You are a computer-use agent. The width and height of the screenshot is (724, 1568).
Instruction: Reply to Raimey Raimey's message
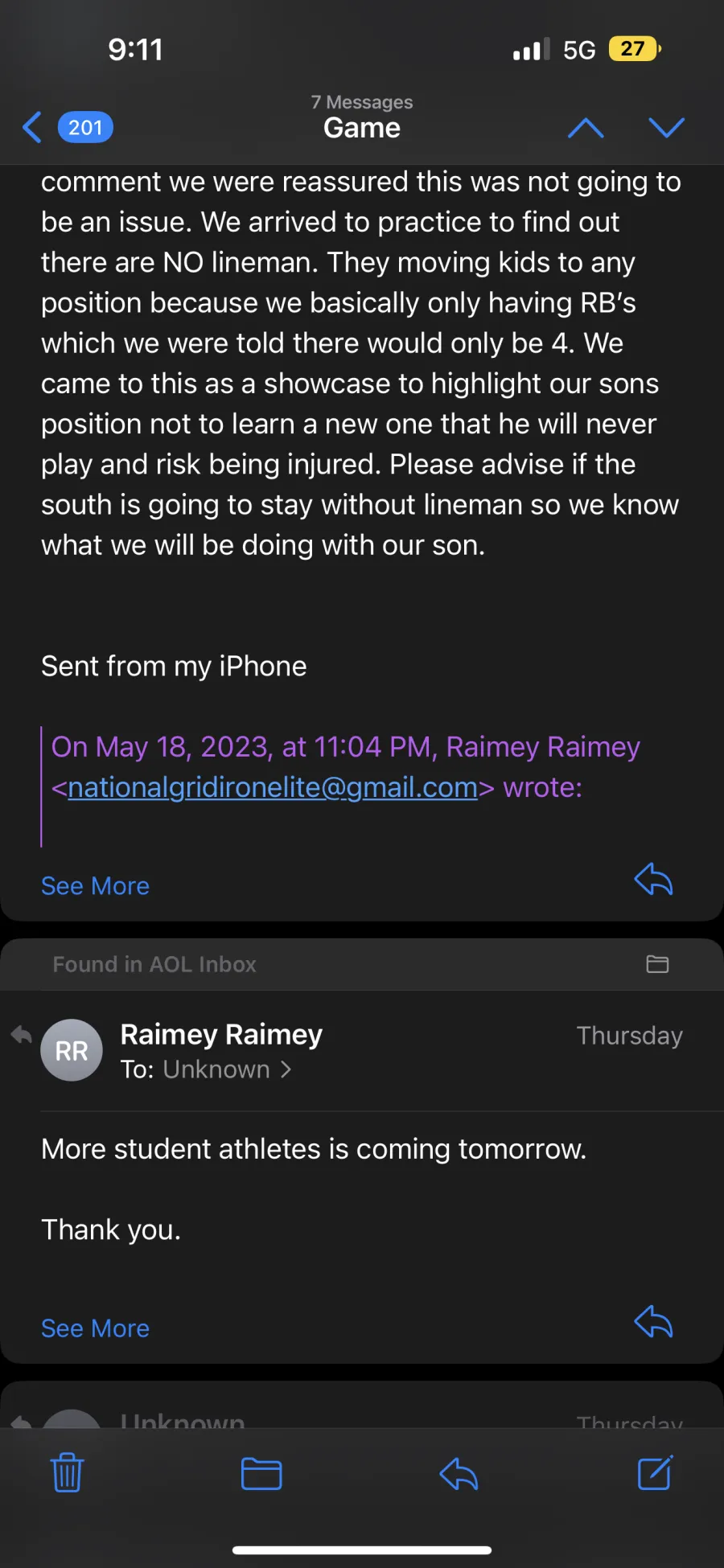tap(653, 1321)
